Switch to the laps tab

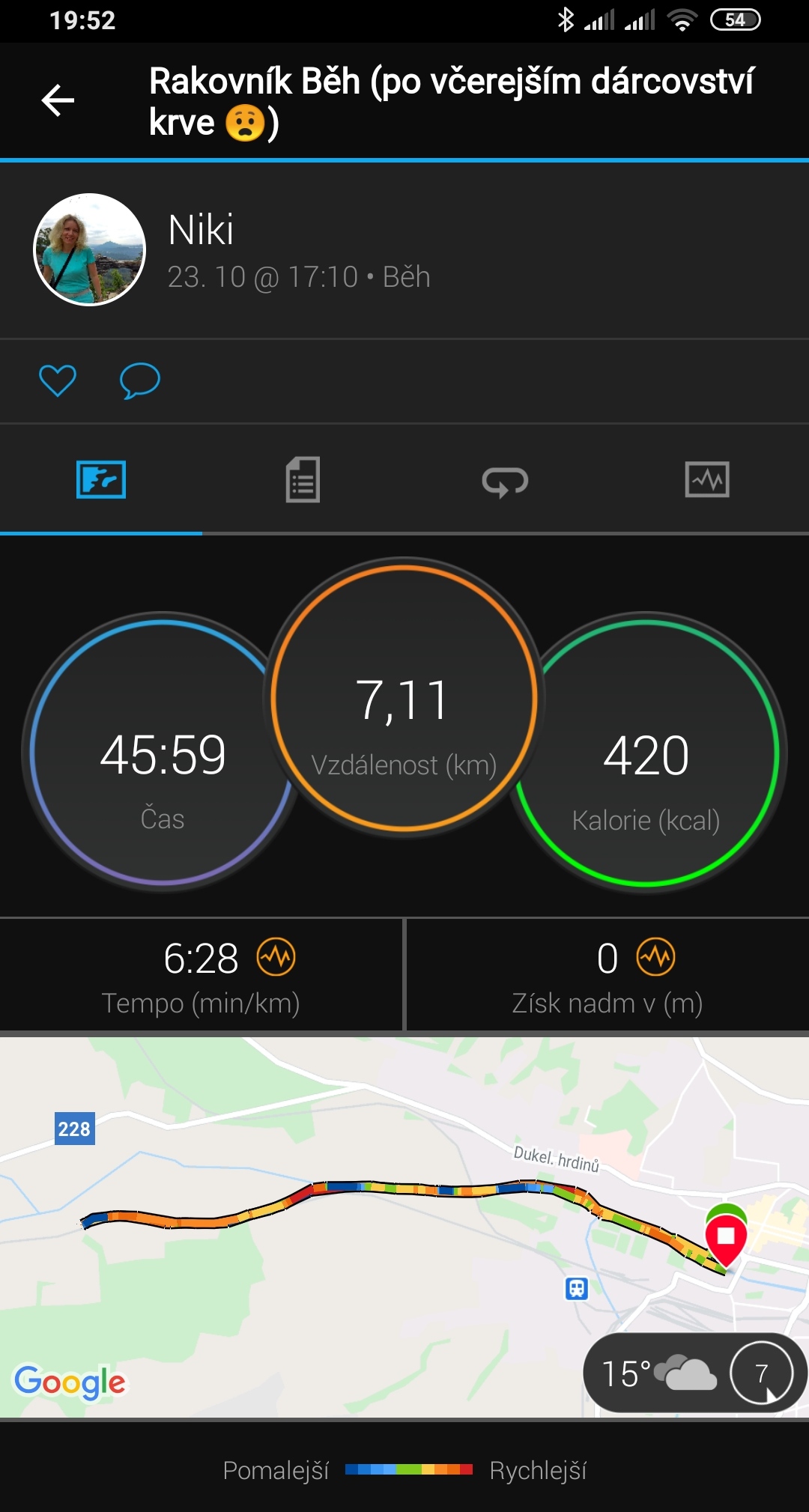(x=505, y=481)
